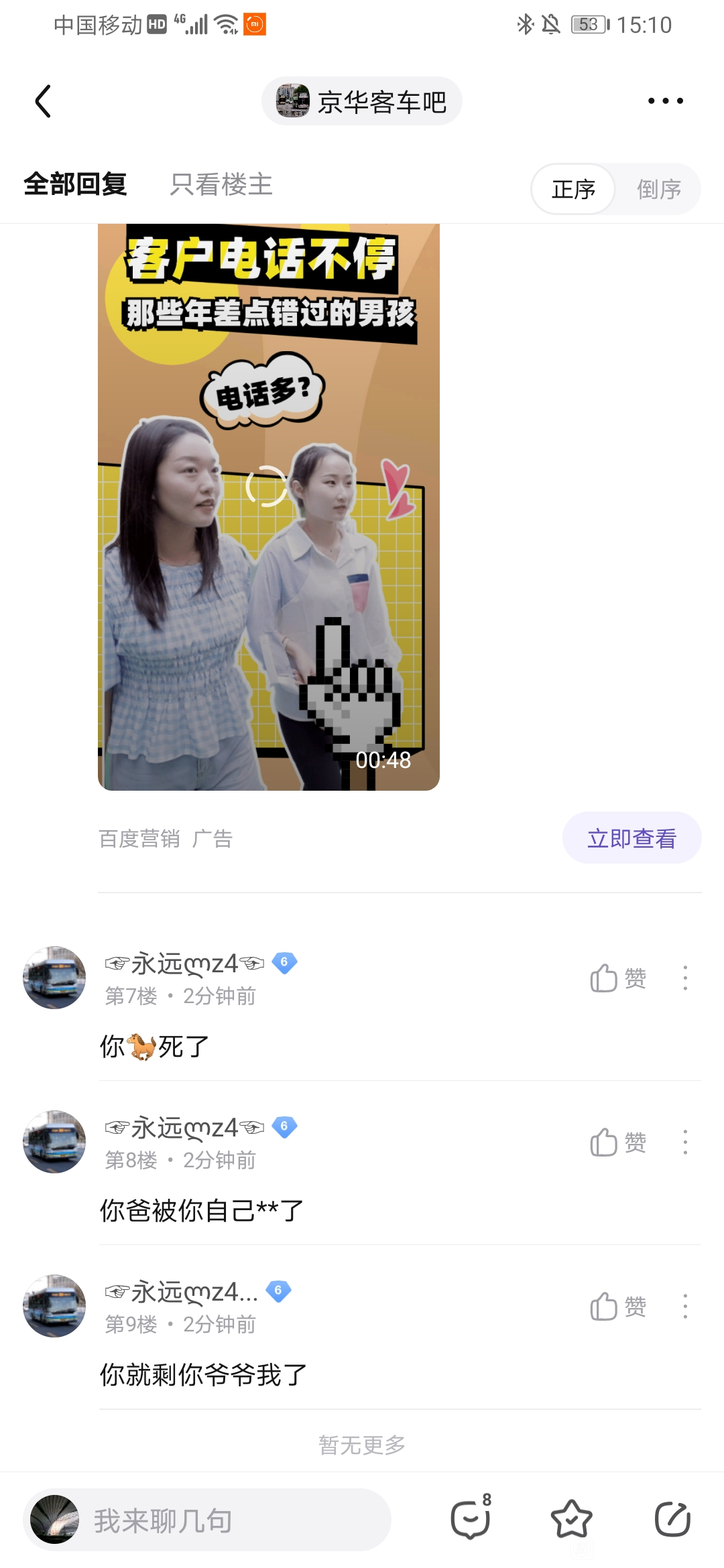The height and width of the screenshot is (1568, 724).
Task: Tap the 我来聊几句 reply input field
Action: point(207,1520)
